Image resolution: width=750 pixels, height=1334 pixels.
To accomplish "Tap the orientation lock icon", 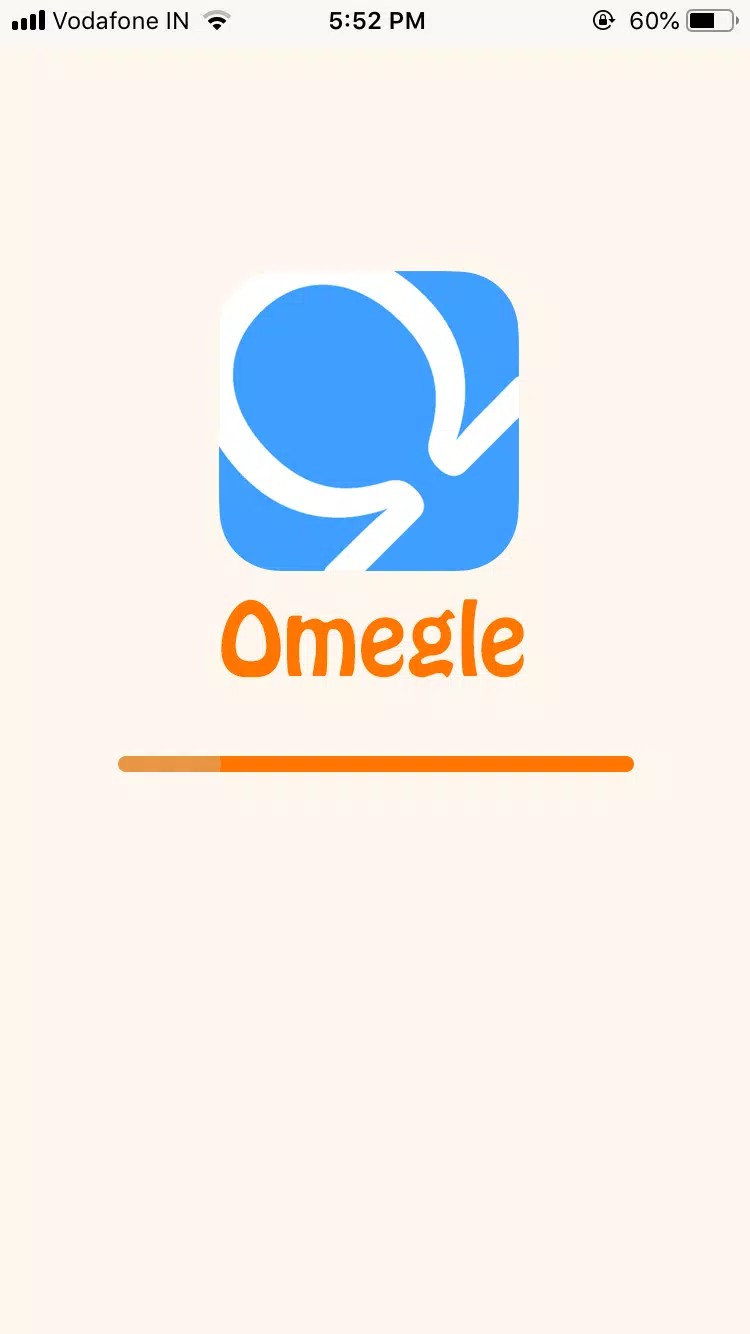I will pos(604,19).
